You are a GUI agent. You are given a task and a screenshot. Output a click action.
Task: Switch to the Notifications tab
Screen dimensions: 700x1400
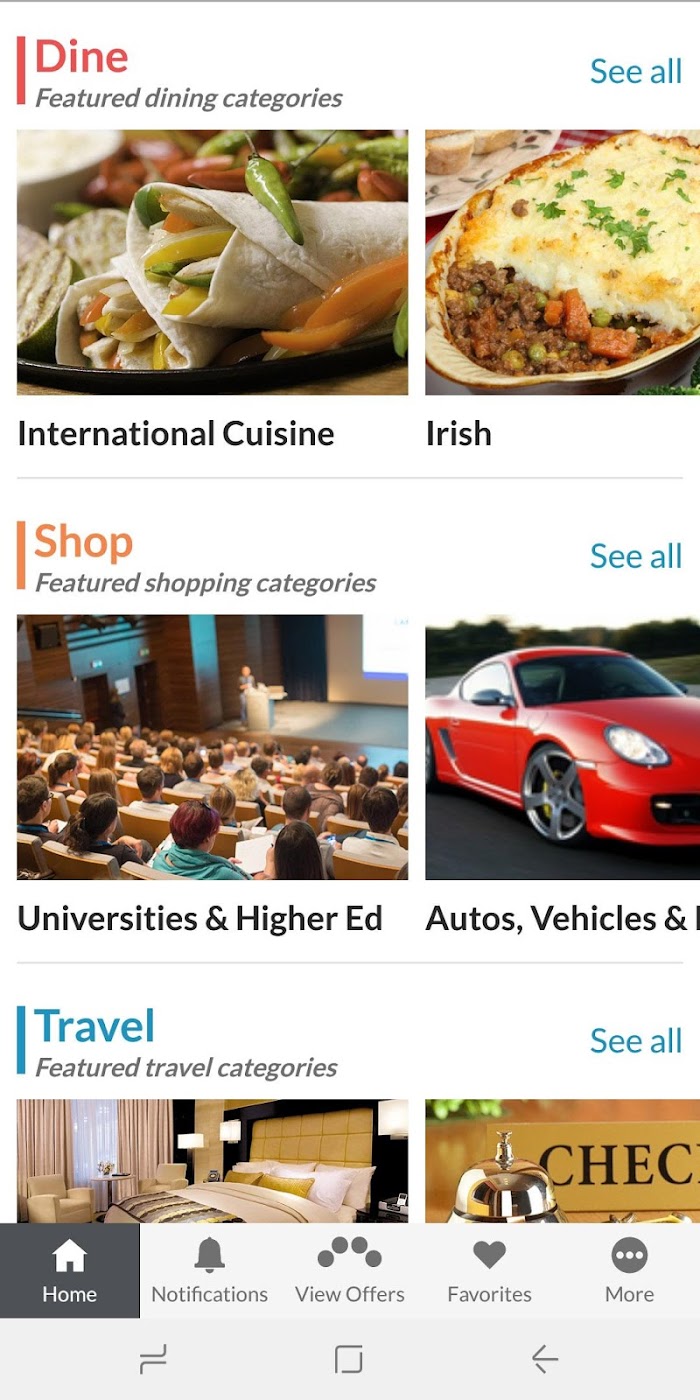point(209,1271)
